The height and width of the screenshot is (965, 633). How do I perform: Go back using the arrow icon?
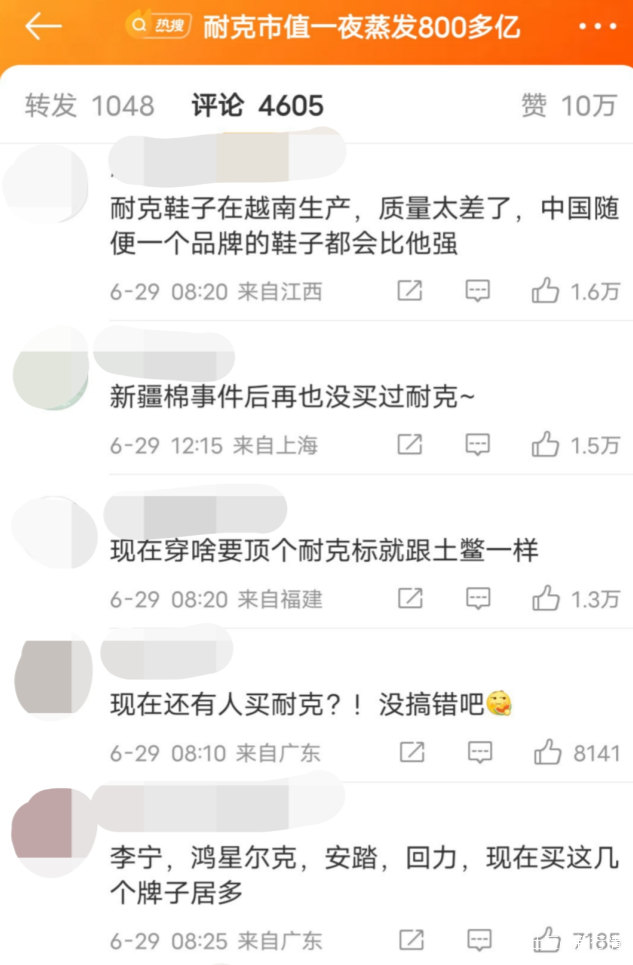[x=43, y=26]
